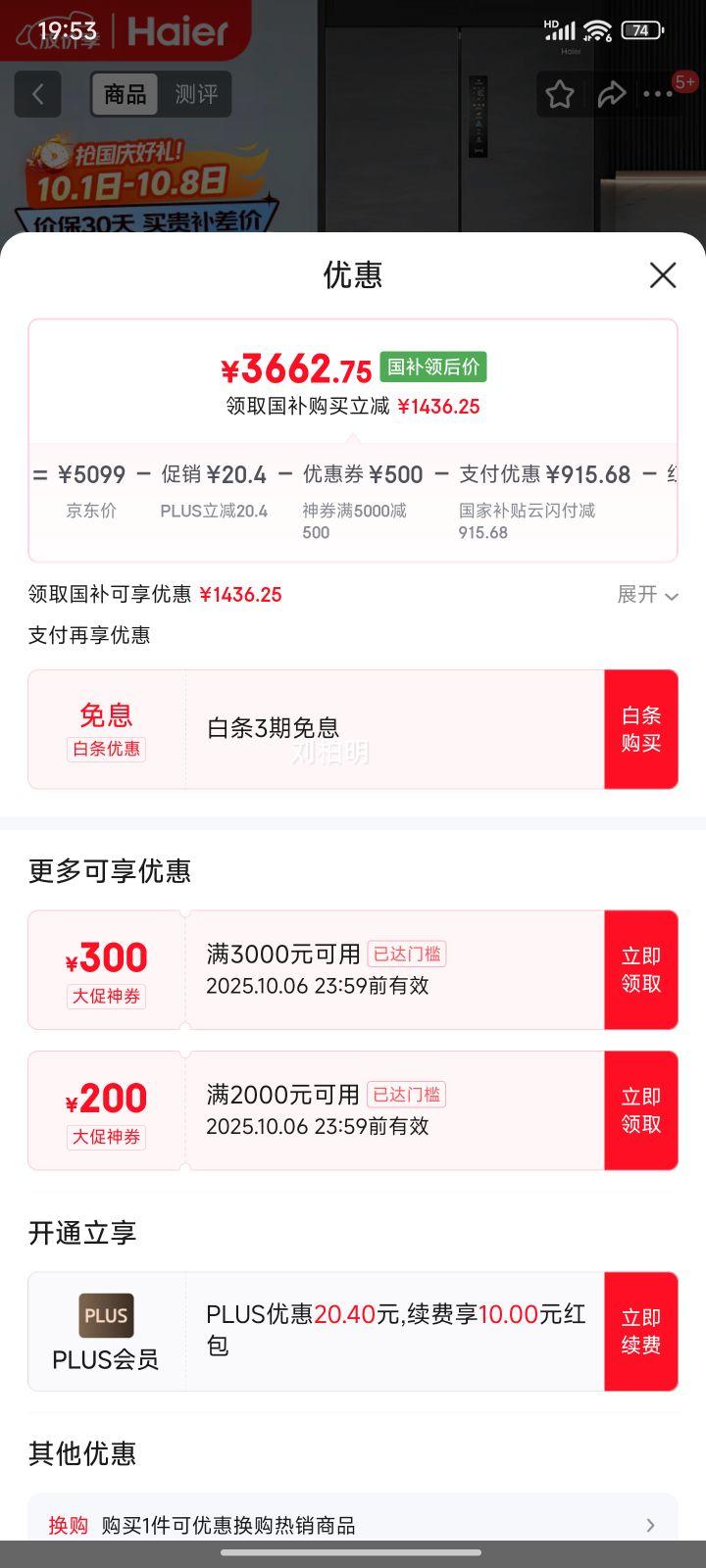Tap 白条购买 for 3期免息
The image size is (706, 1568).
(x=640, y=729)
